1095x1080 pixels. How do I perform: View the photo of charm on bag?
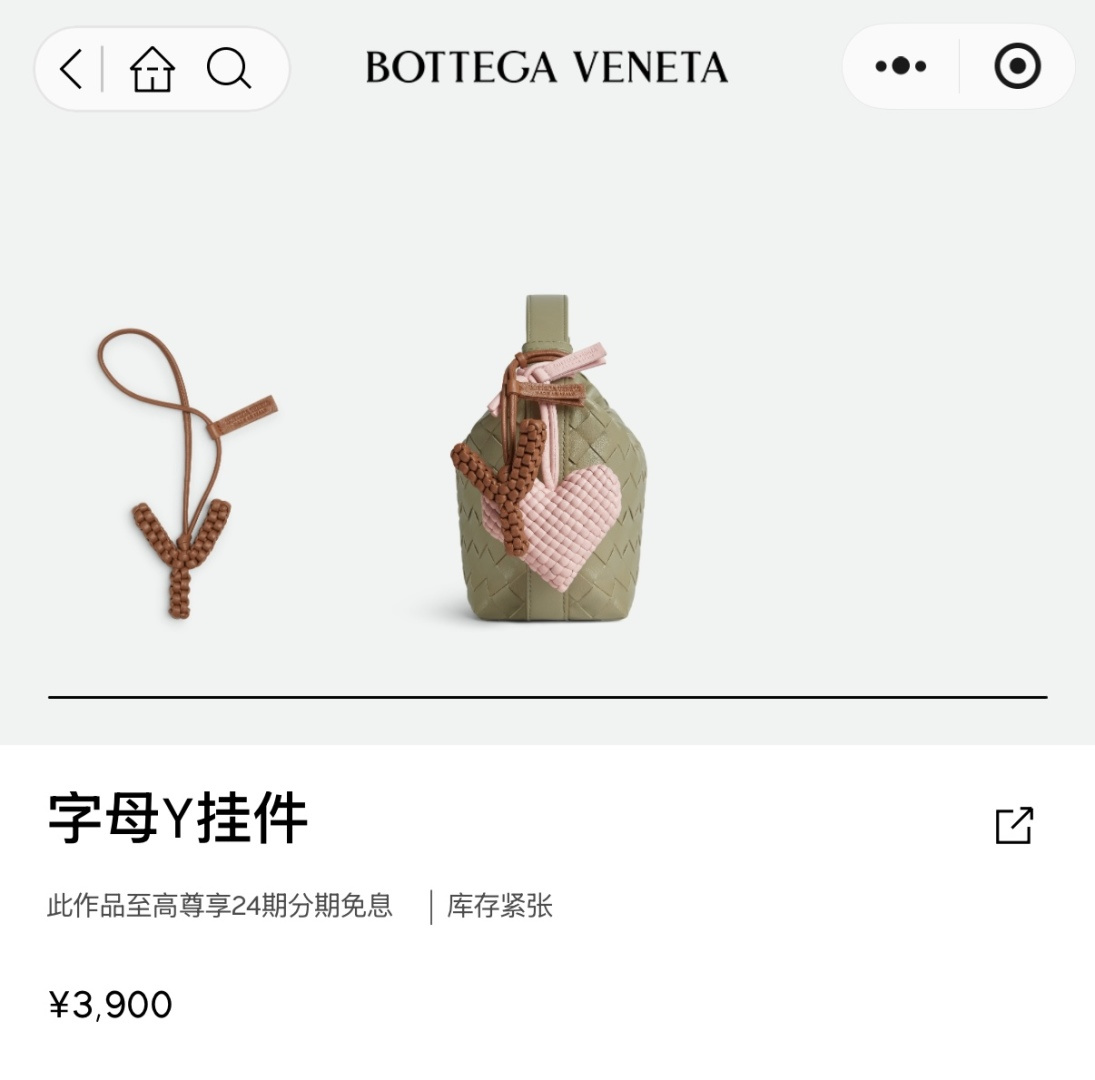click(548, 460)
